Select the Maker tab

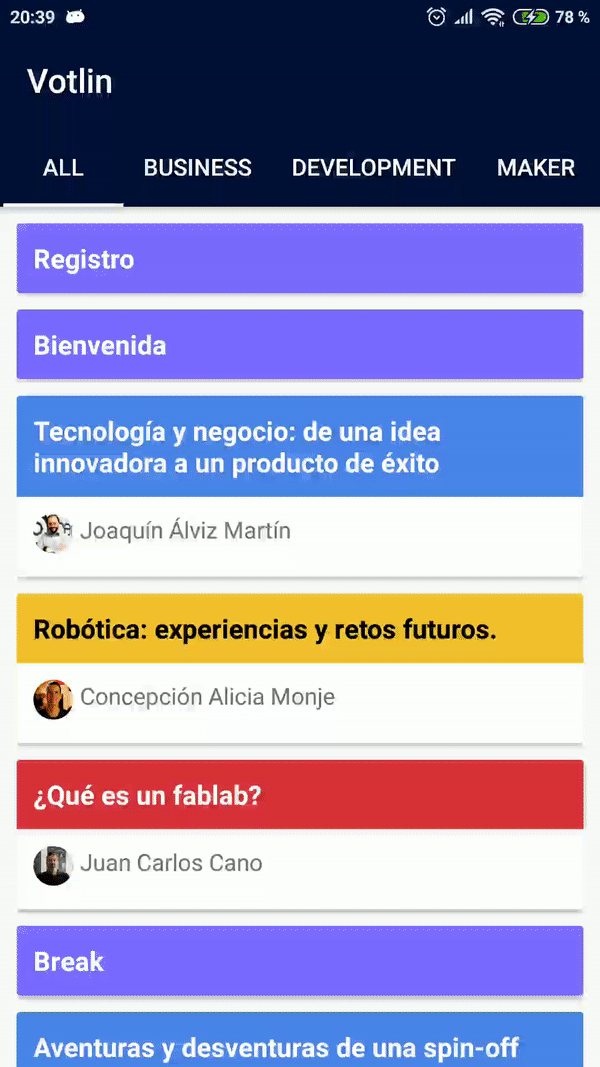[536, 167]
